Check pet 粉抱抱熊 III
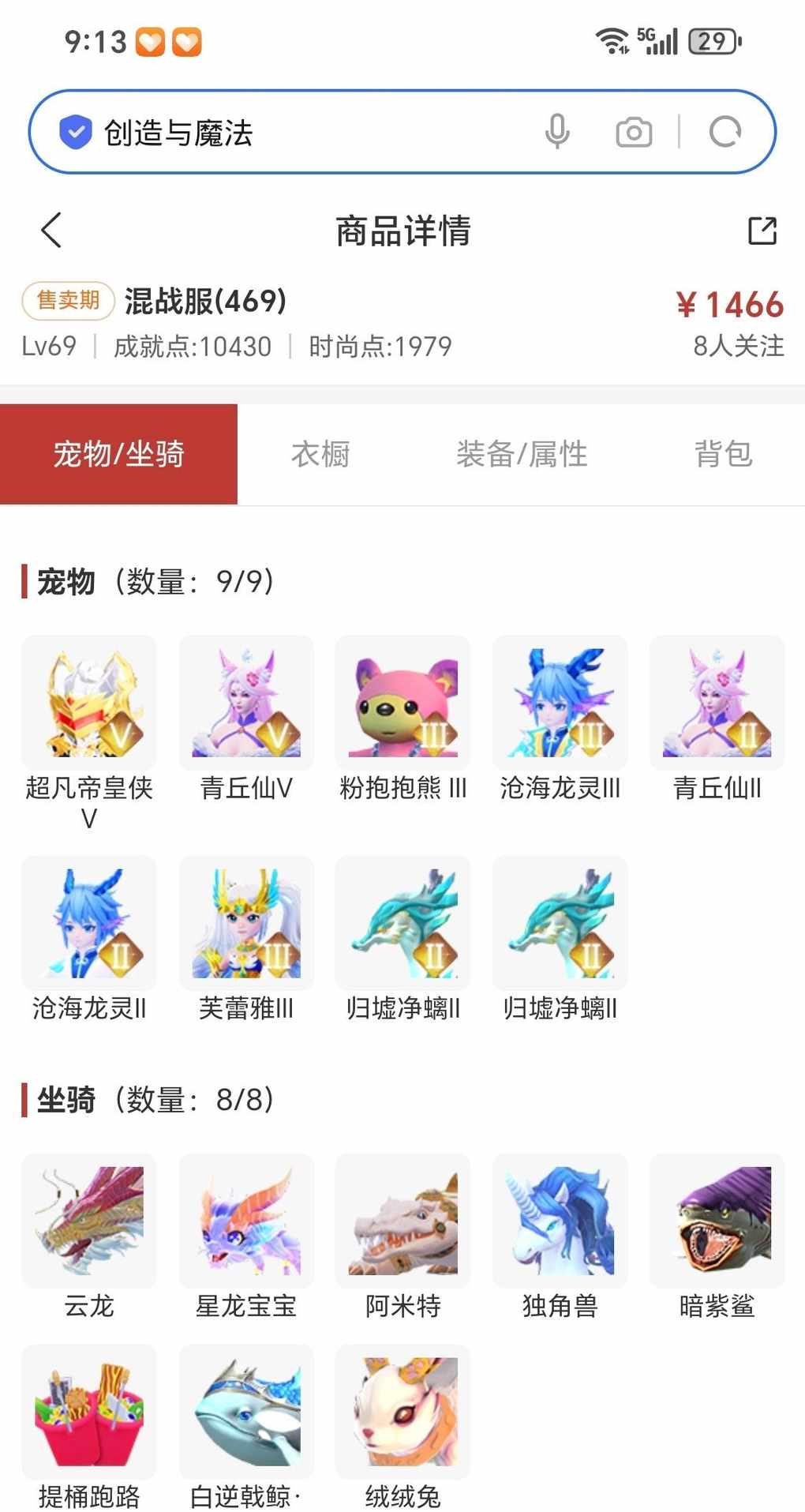 click(402, 703)
